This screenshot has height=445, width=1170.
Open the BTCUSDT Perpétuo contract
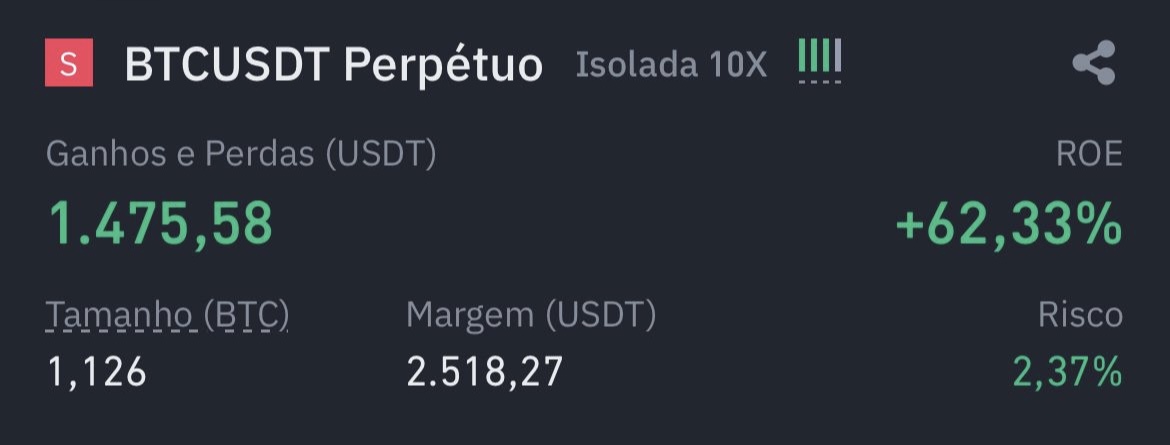tap(333, 65)
